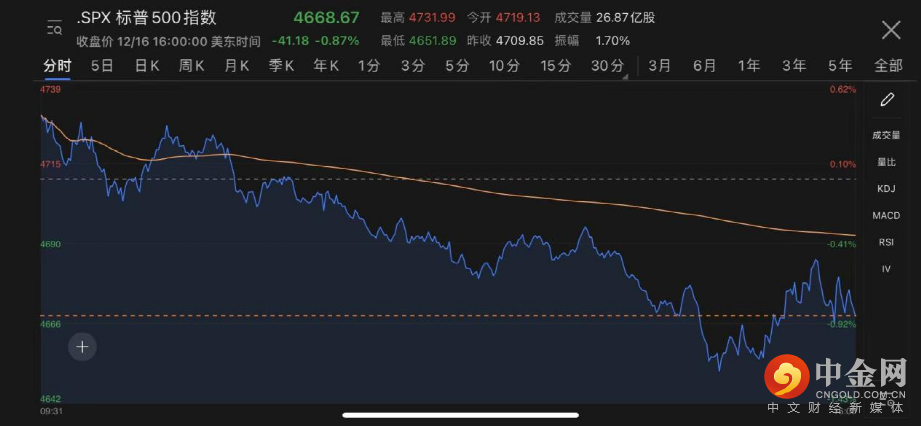Close the full-screen chart view

[890, 30]
